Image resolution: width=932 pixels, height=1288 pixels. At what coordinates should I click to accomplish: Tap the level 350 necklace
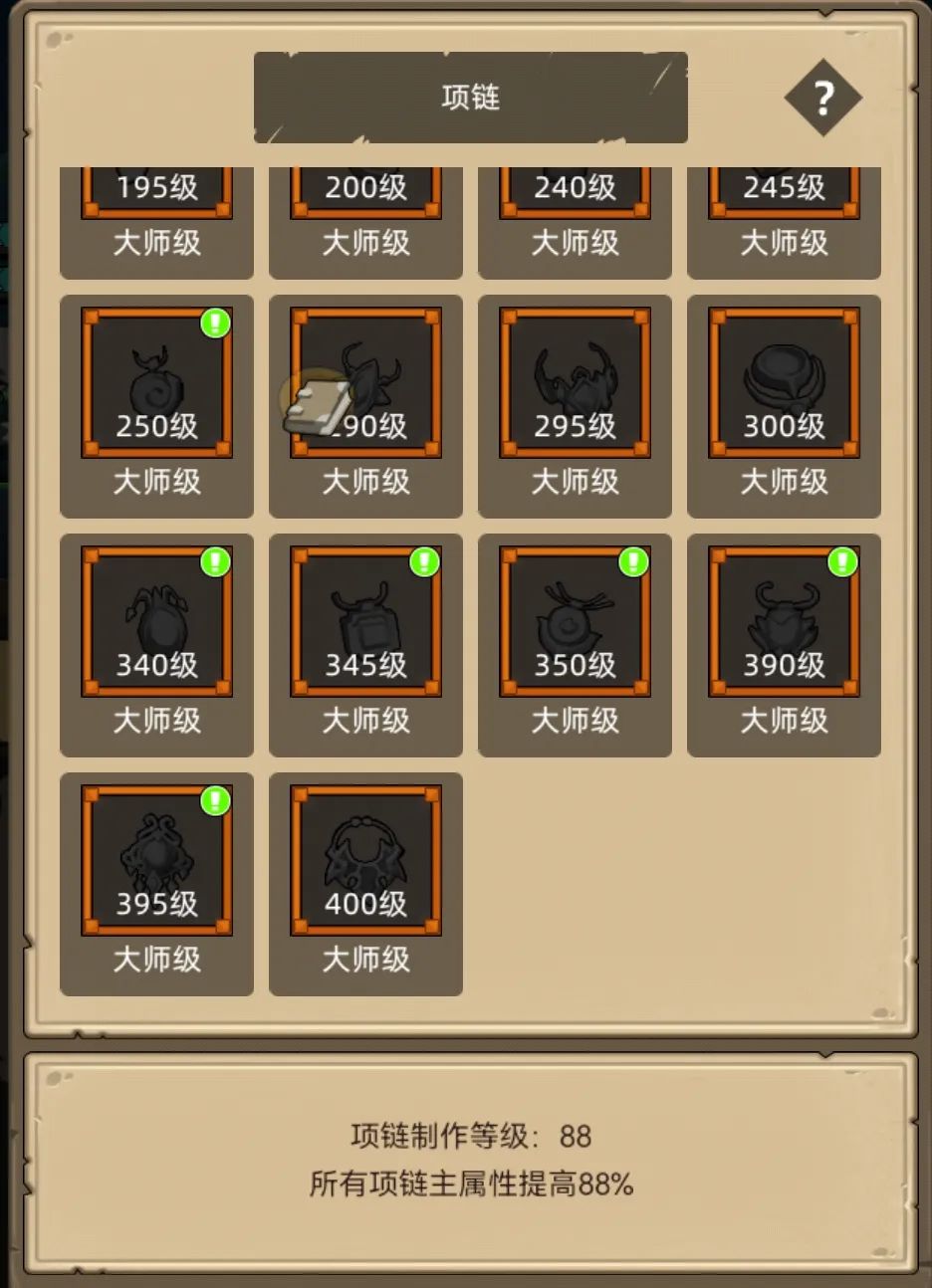tap(575, 622)
